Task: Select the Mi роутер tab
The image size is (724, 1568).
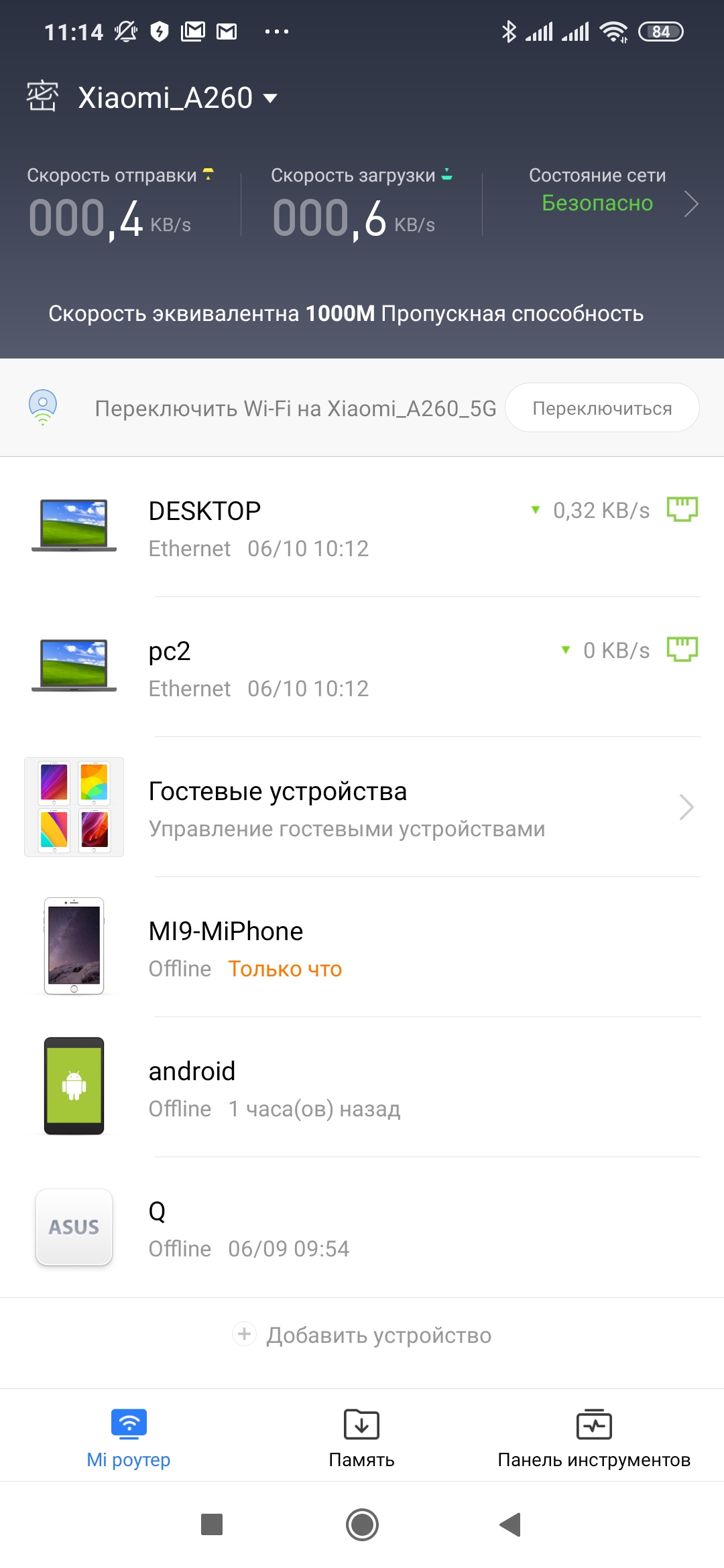Action: 129,1437
